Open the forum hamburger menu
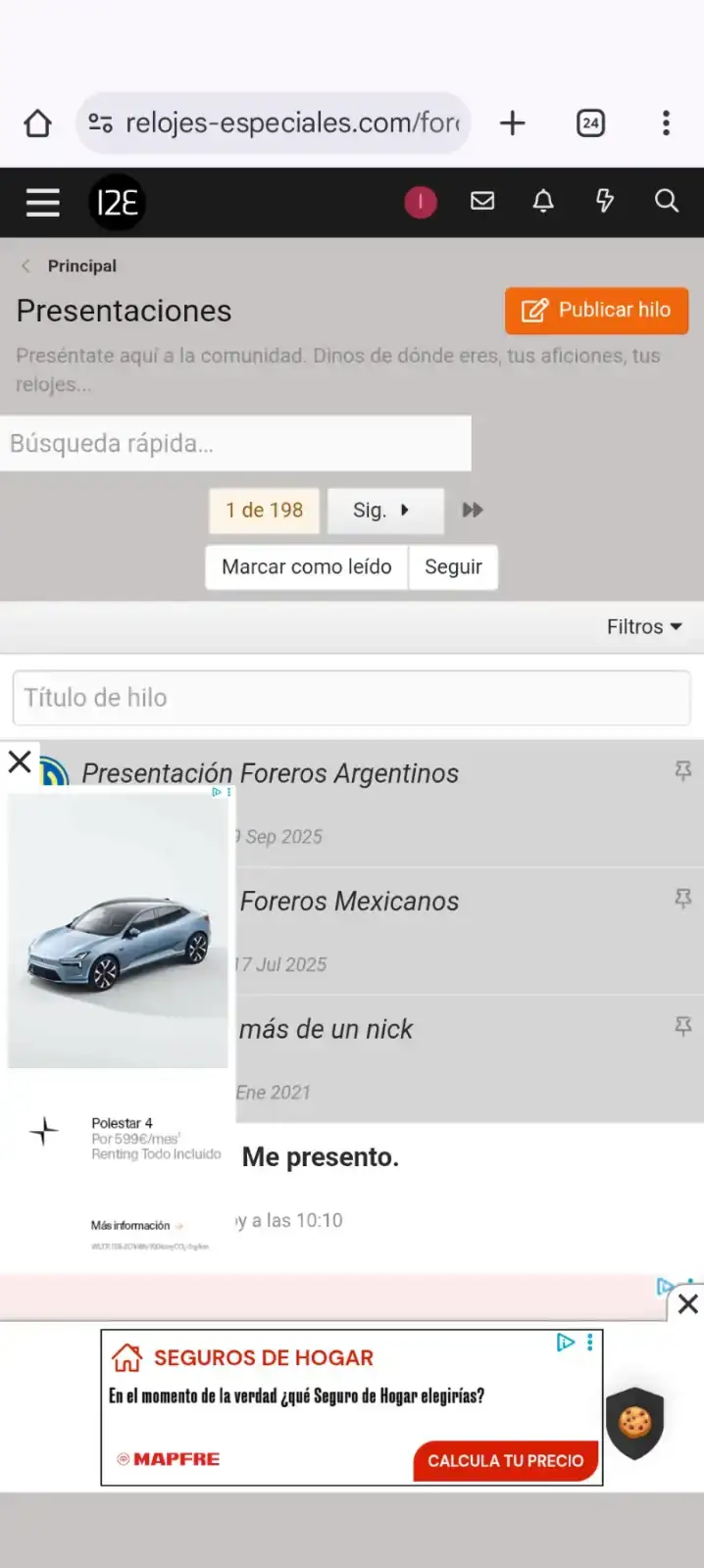Screen dimensions: 704x1568 click(42, 203)
